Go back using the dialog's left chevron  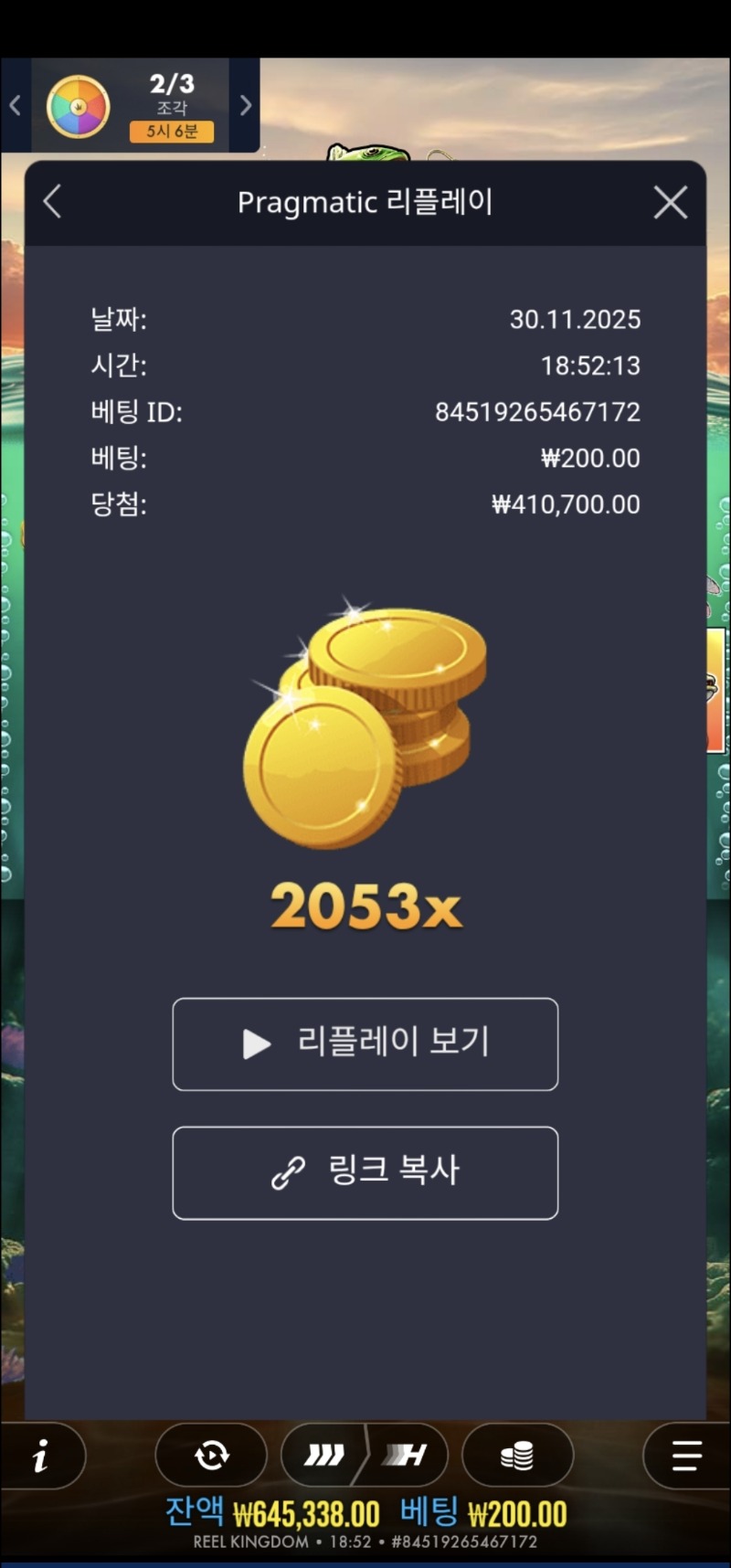52,203
